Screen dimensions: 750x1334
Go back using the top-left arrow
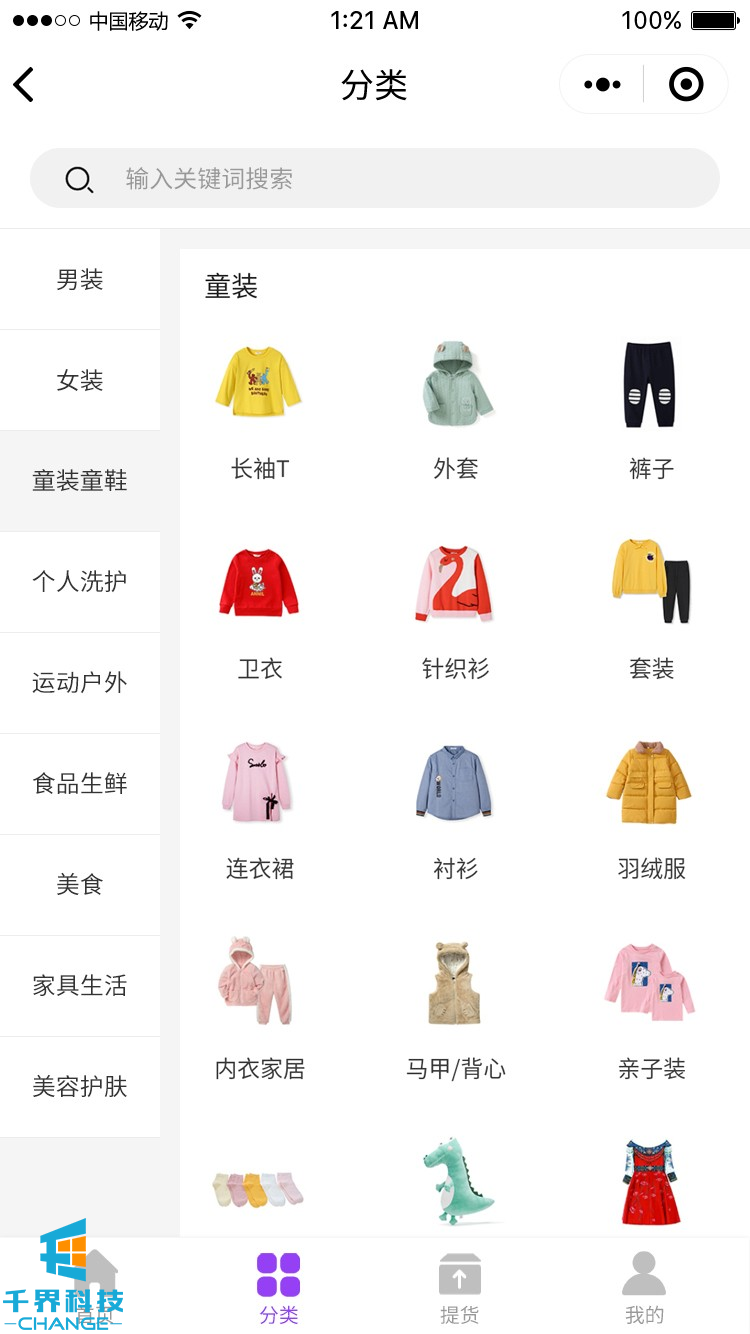pos(25,85)
